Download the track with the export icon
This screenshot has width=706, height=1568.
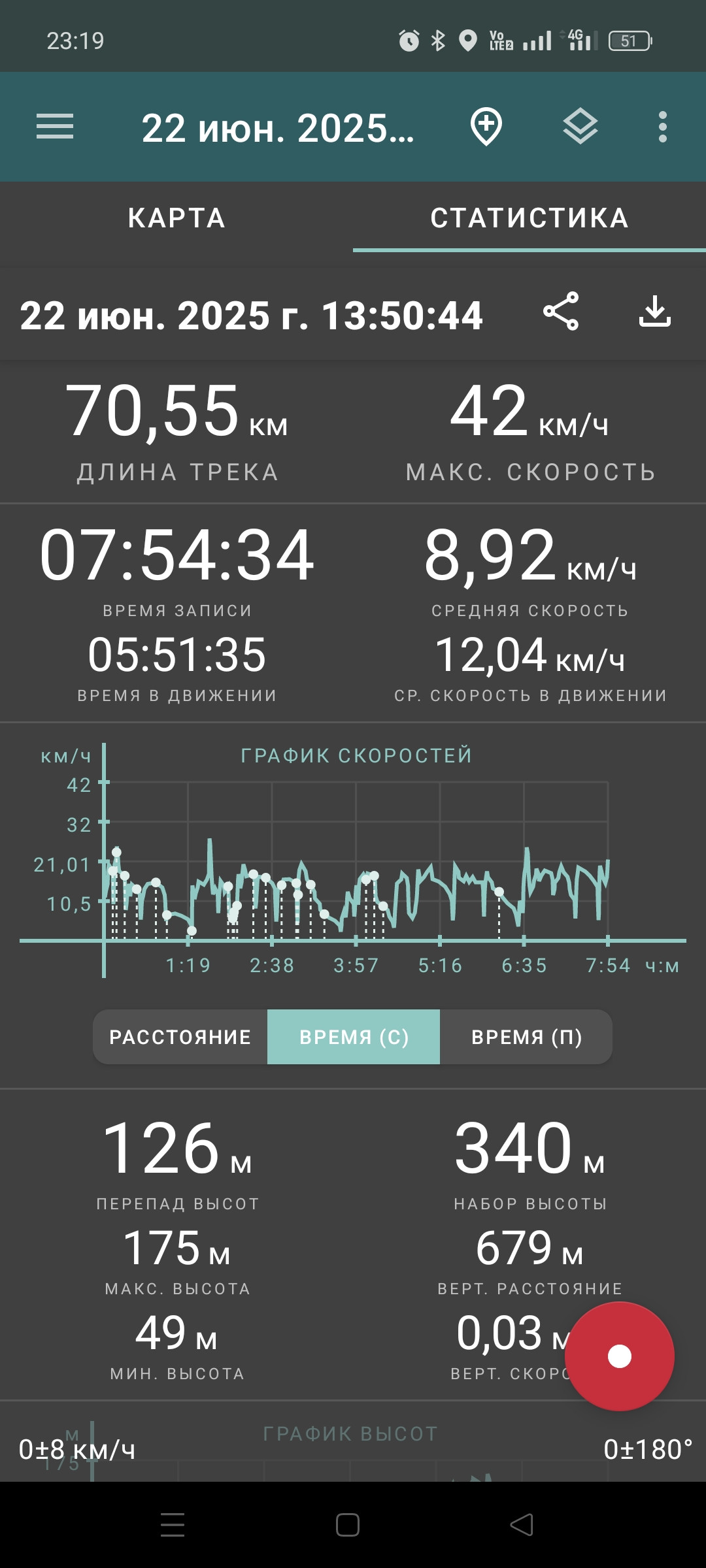(655, 312)
